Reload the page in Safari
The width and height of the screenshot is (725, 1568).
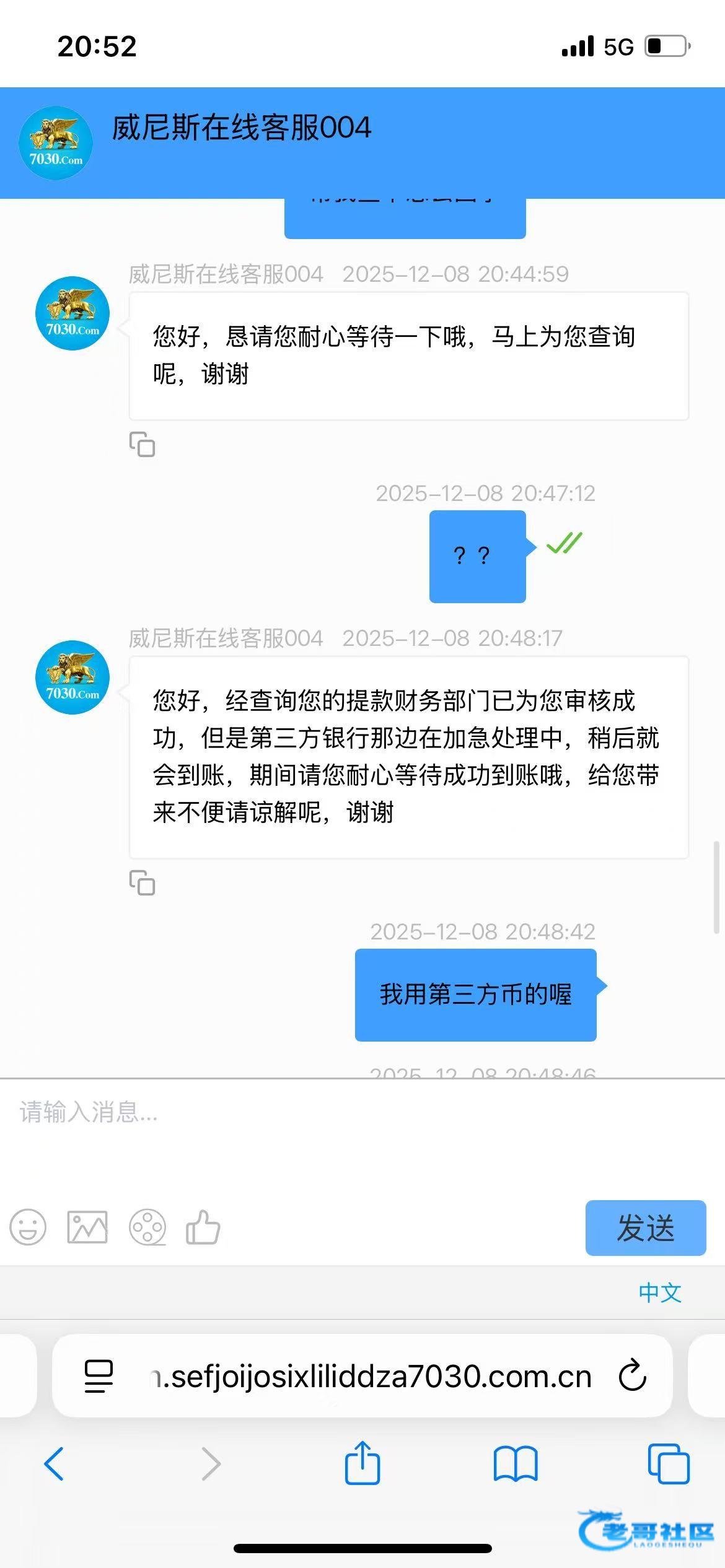point(632,1376)
